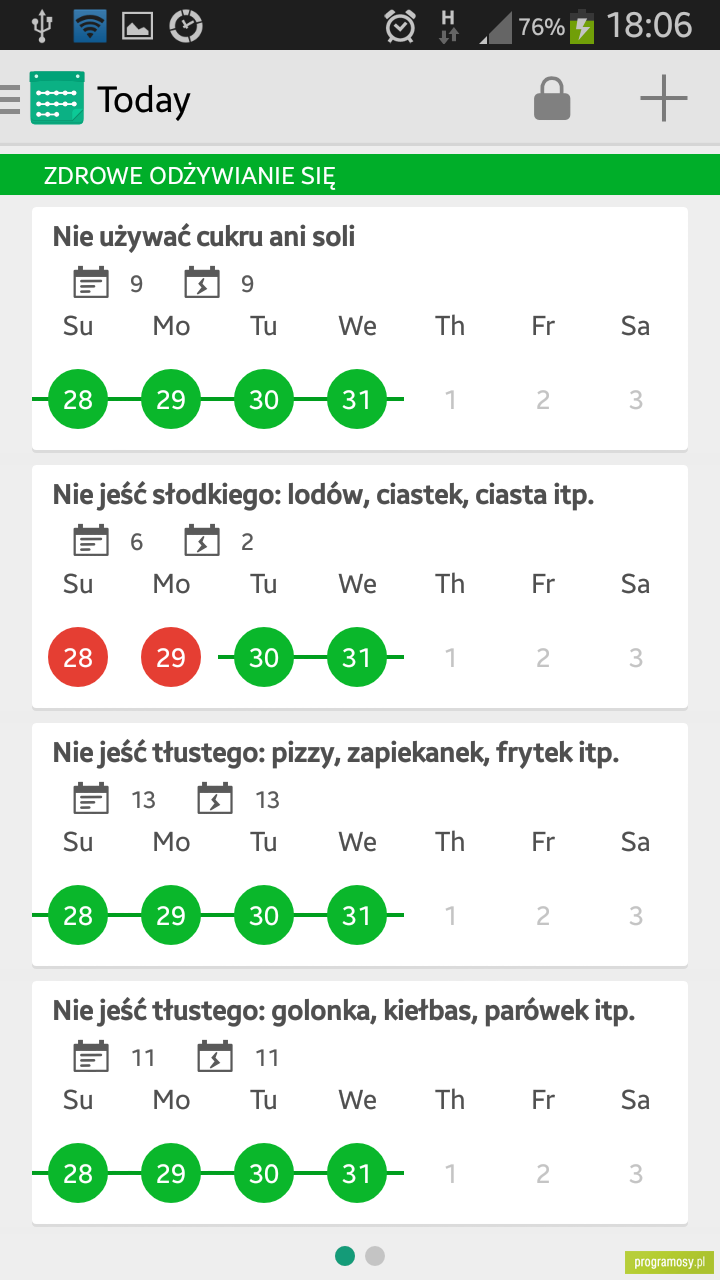This screenshot has width=720, height=1280.
Task: Toggle day 31 for 'Nie używać cukru ani soli'
Action: coord(357,400)
